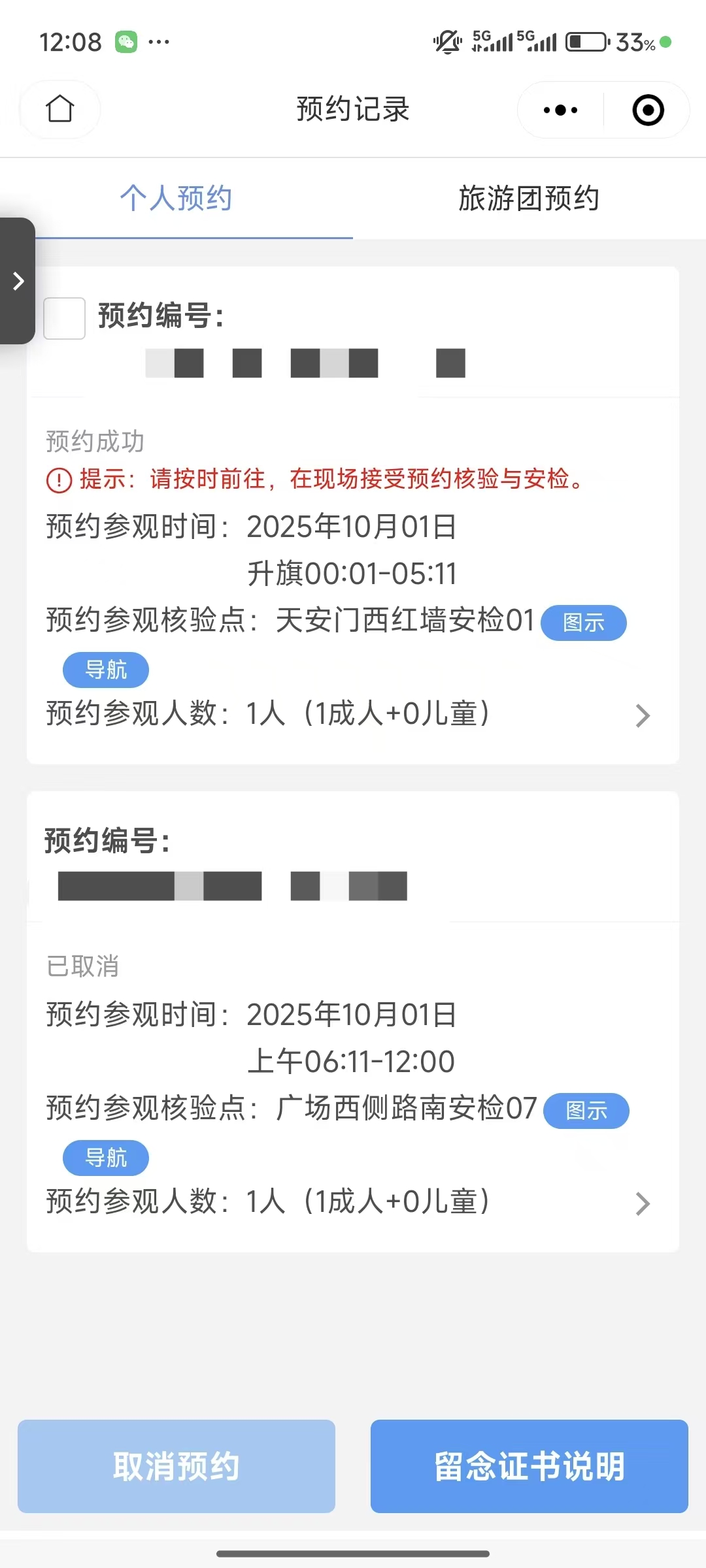This screenshot has height=1568, width=706.
Task: Go to the mini program home page
Action: [x=59, y=109]
